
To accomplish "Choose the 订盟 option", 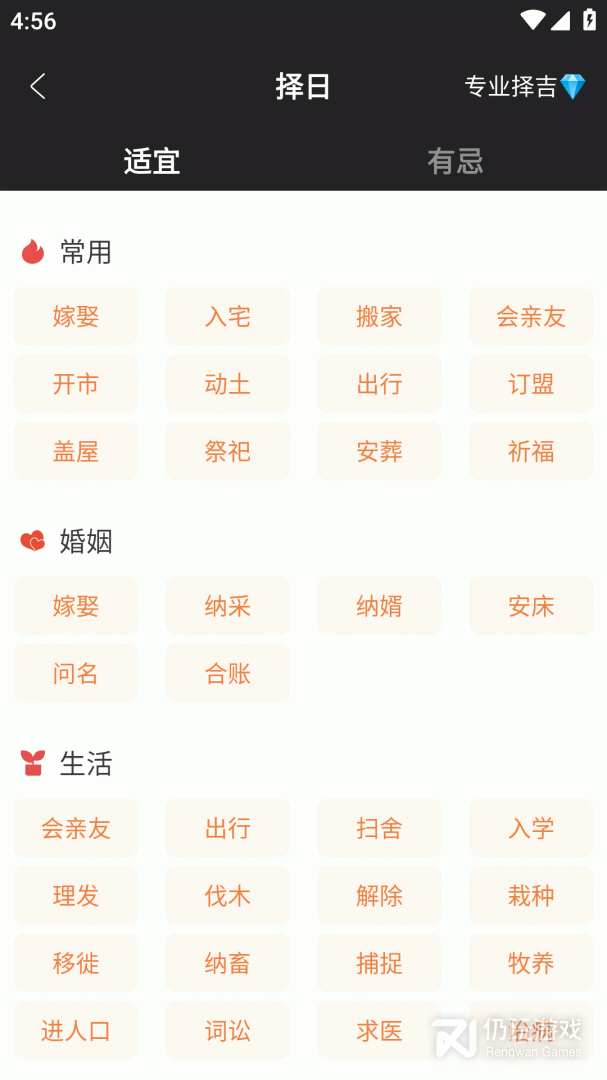I will (x=531, y=384).
